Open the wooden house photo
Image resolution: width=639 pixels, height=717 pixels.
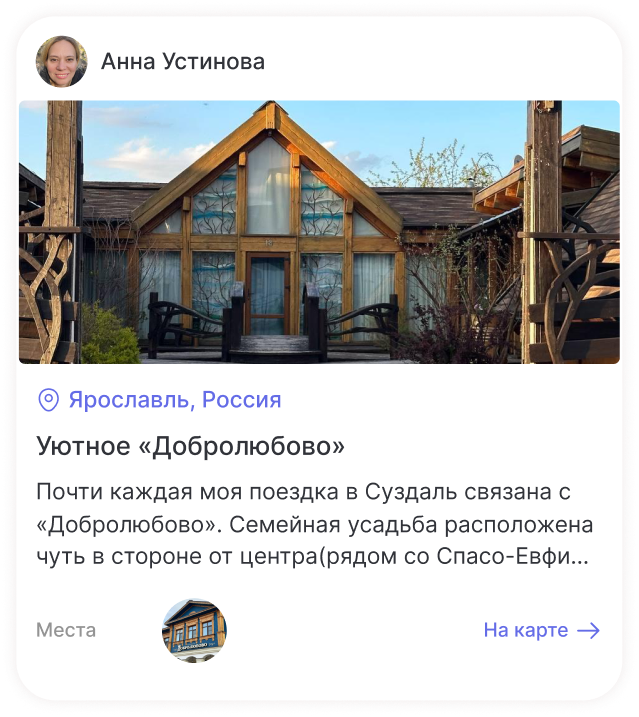319,231
